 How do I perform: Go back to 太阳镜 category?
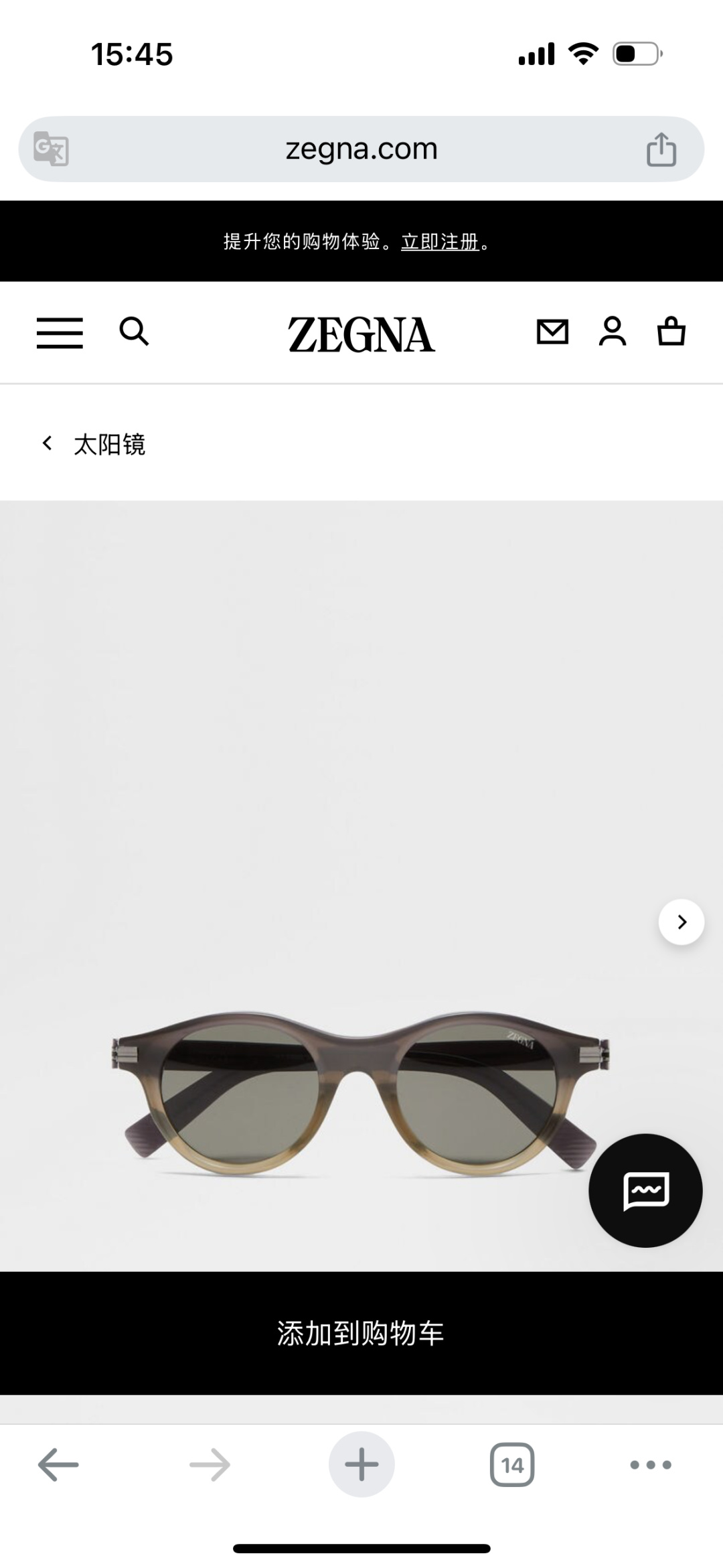tap(94, 444)
